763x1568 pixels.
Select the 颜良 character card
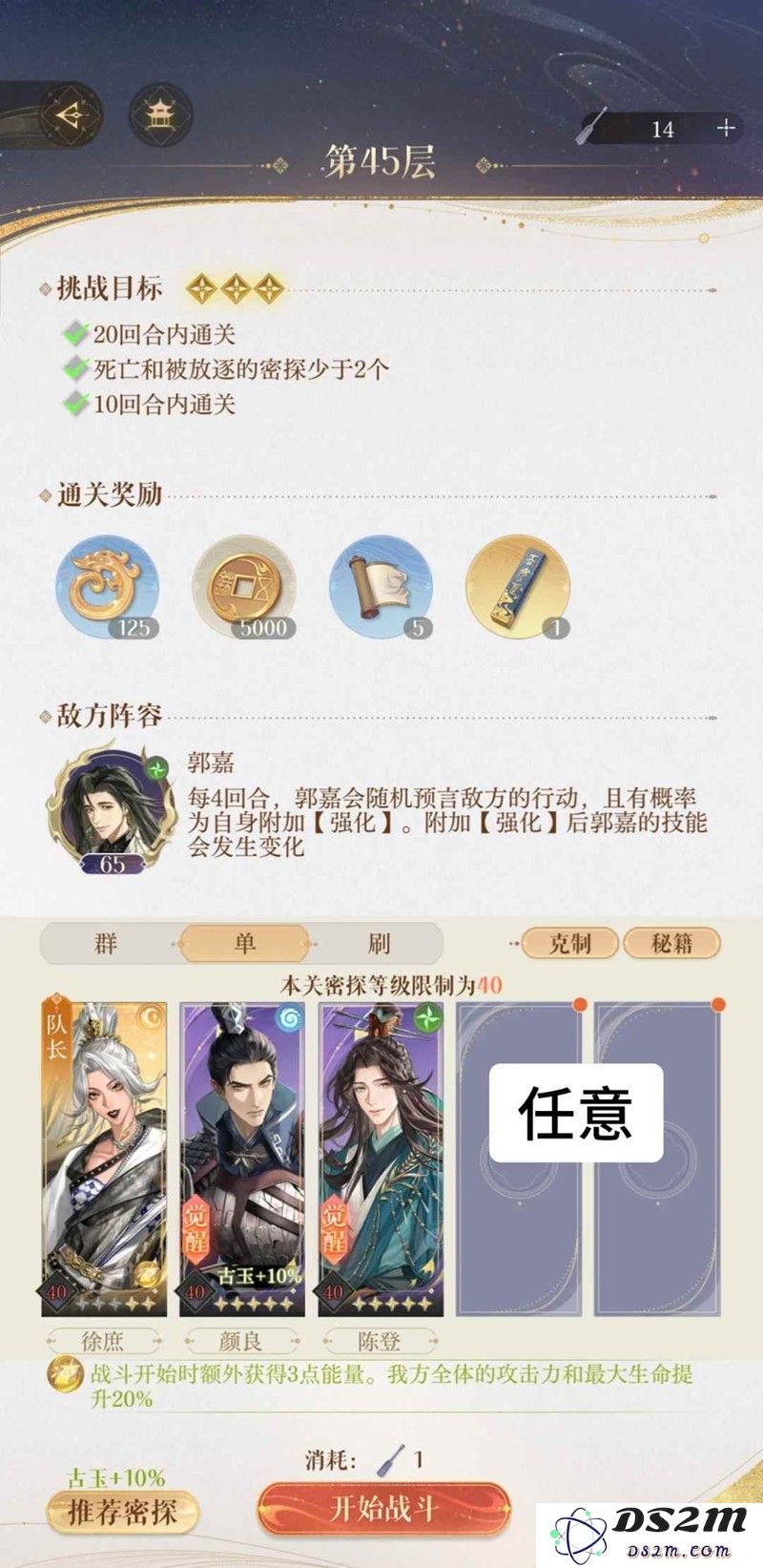pos(242,1158)
